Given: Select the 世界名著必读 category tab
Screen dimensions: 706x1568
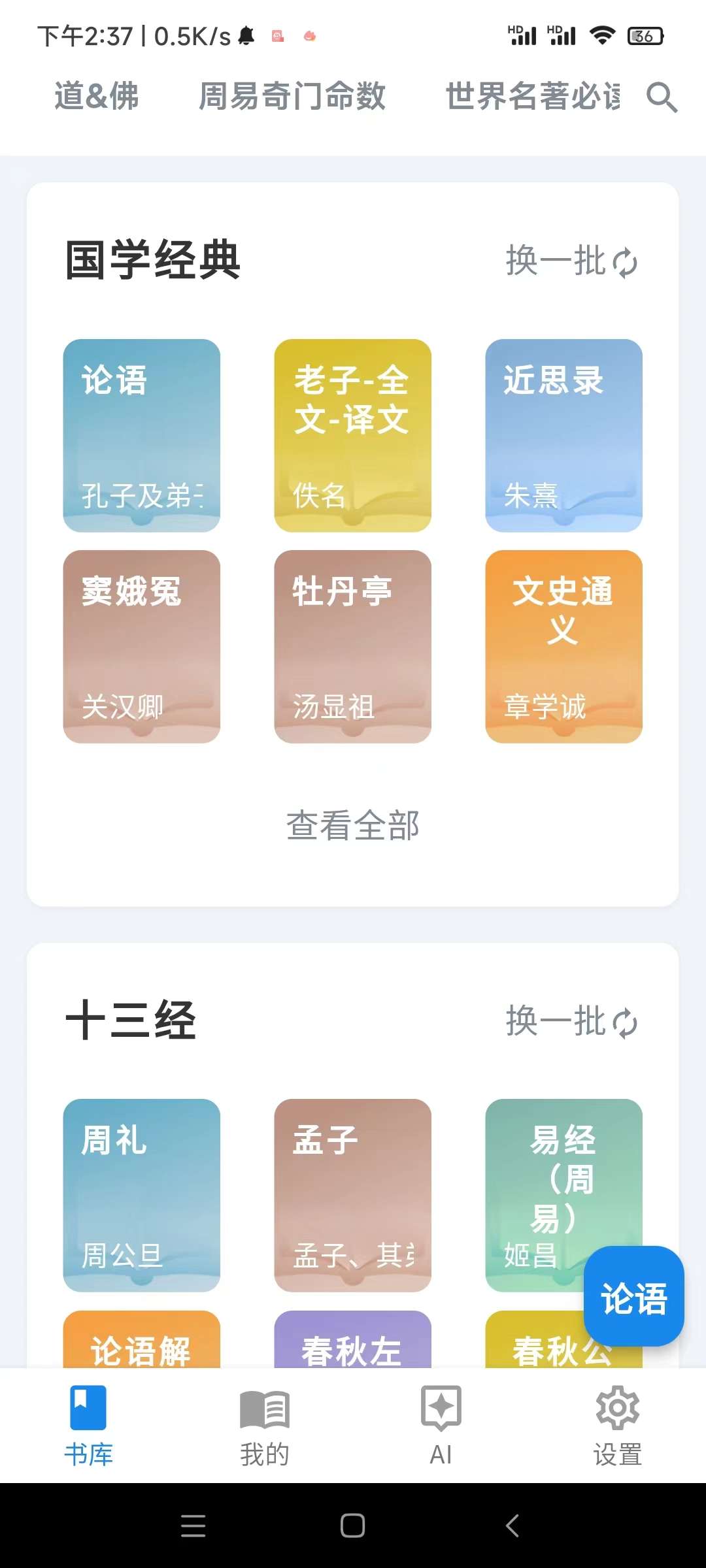Looking at the screenshot, I should pos(533,96).
